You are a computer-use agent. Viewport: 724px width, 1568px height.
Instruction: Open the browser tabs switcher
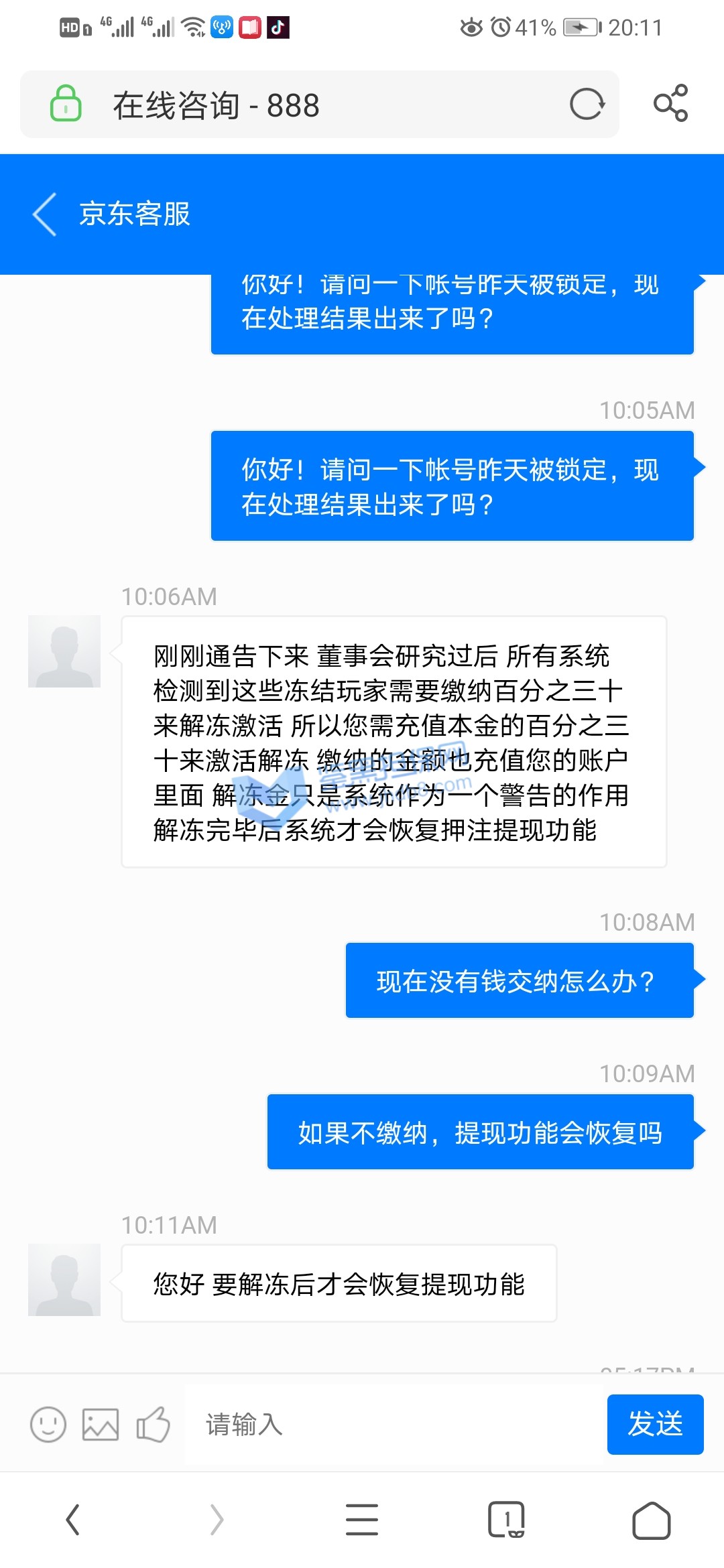point(507,1520)
